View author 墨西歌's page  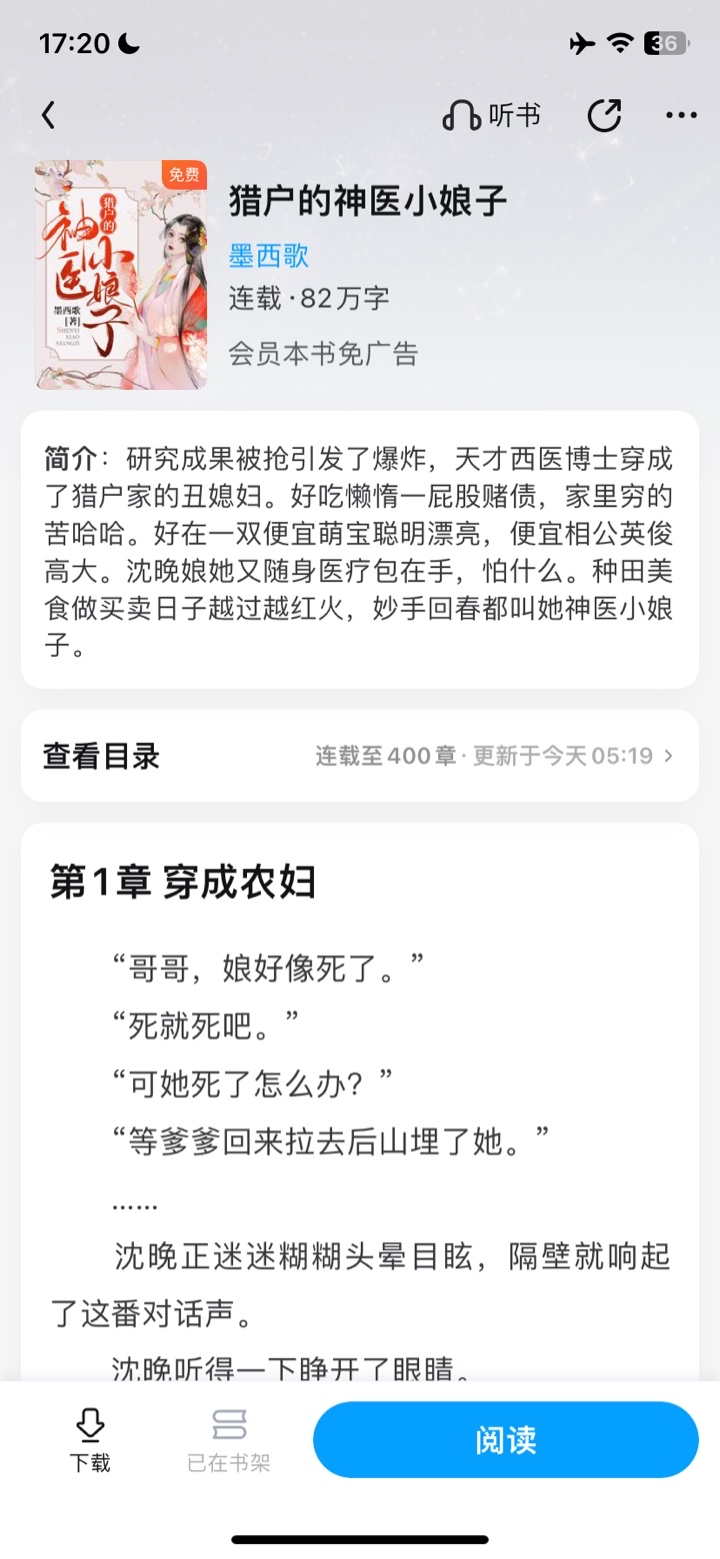[x=269, y=255]
